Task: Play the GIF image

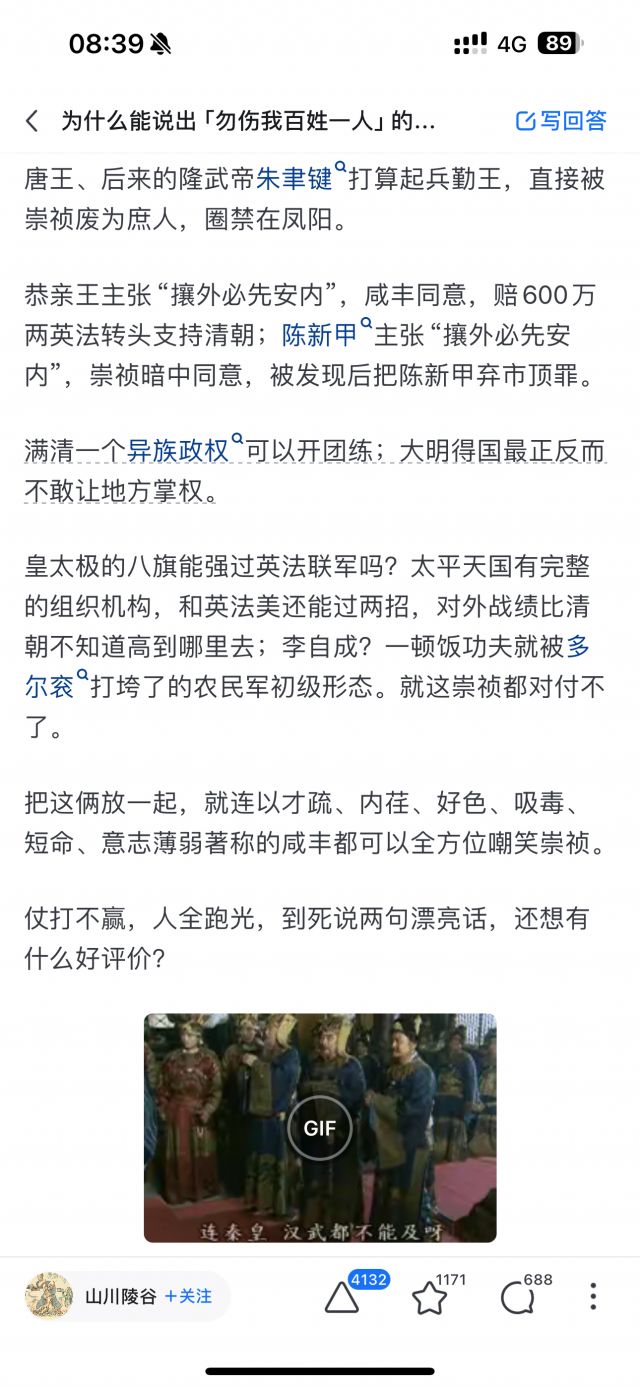Action: (320, 1127)
